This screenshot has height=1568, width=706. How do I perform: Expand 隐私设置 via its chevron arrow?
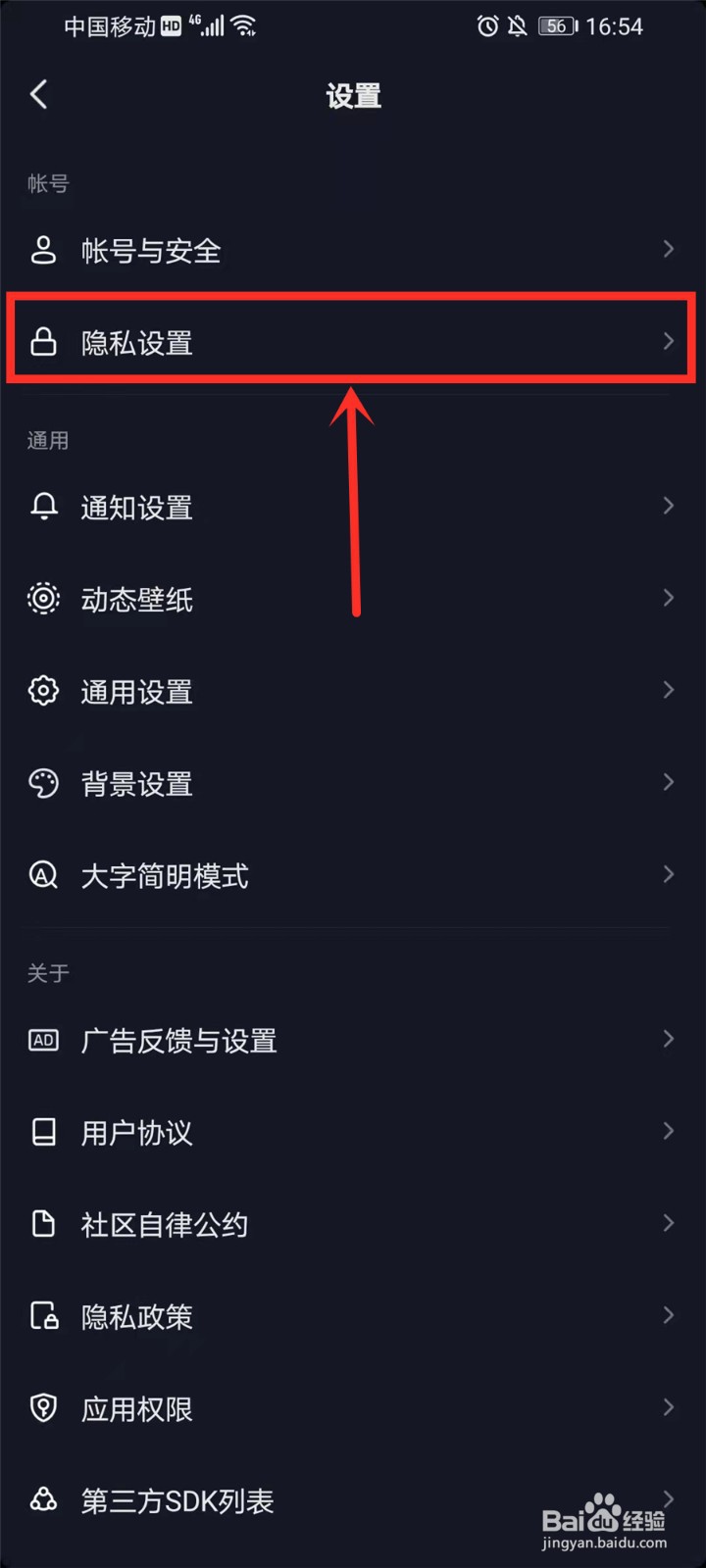coord(670,342)
